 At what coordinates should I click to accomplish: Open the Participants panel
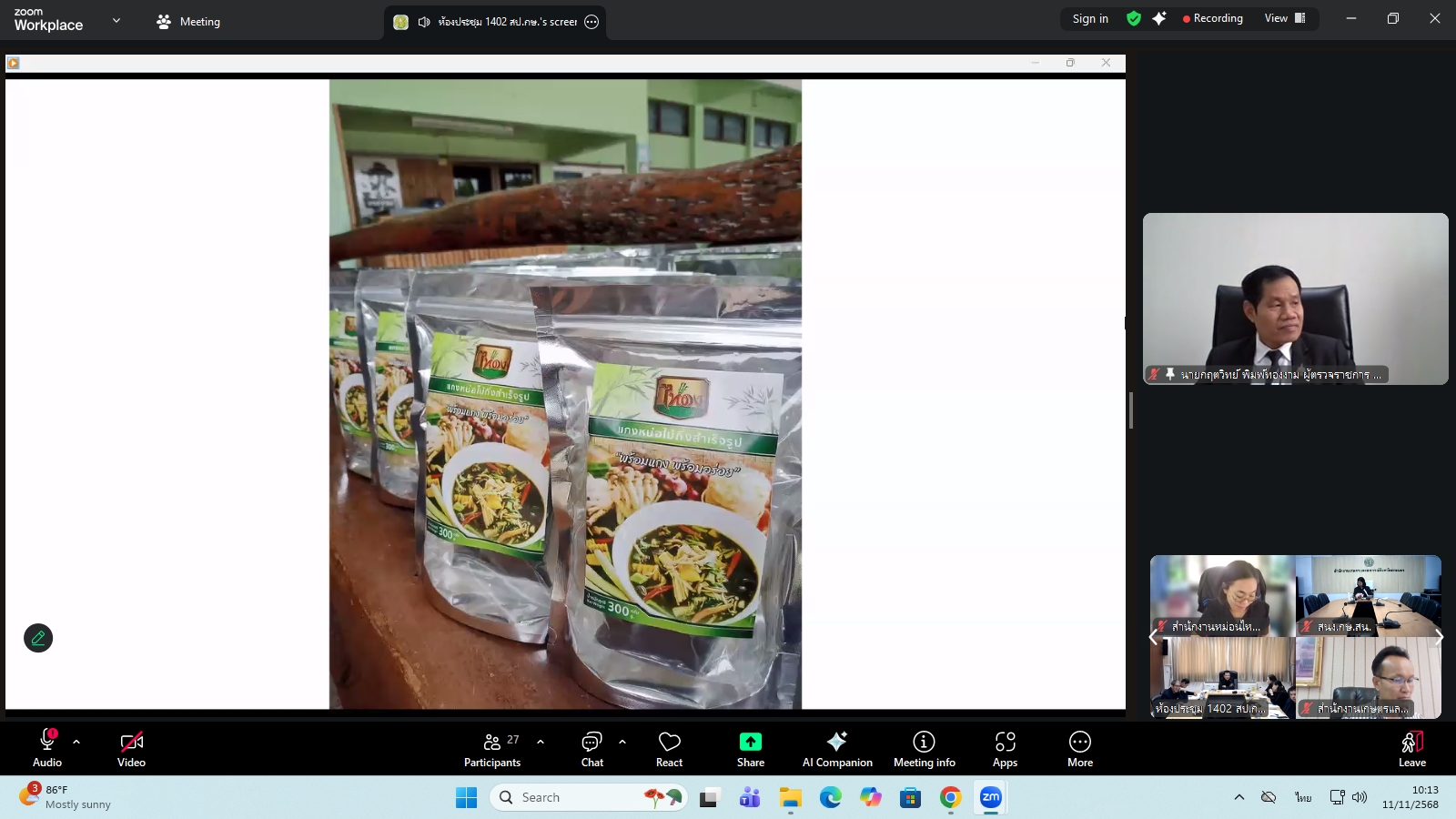[492, 748]
